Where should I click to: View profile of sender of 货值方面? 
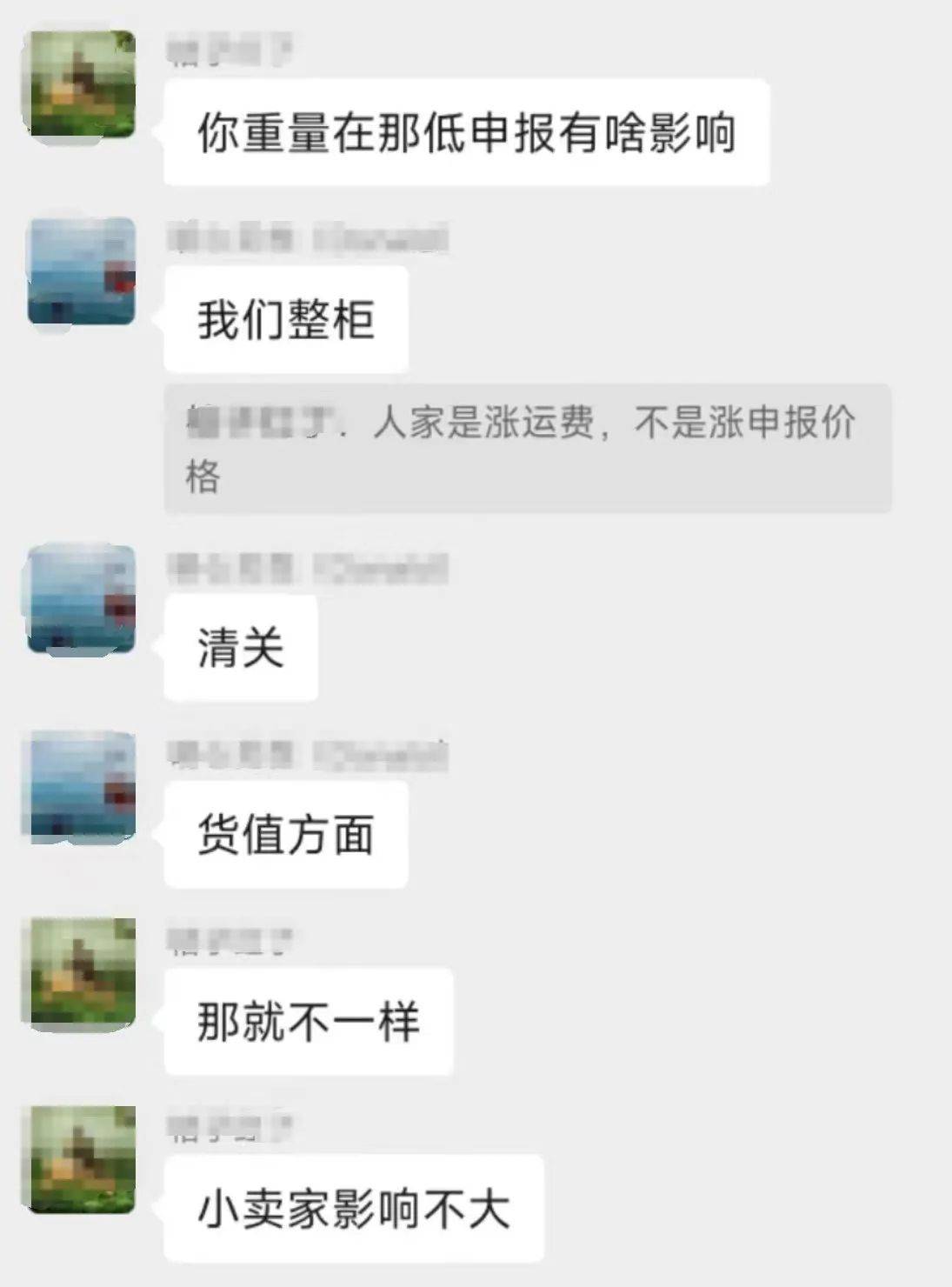point(82,786)
